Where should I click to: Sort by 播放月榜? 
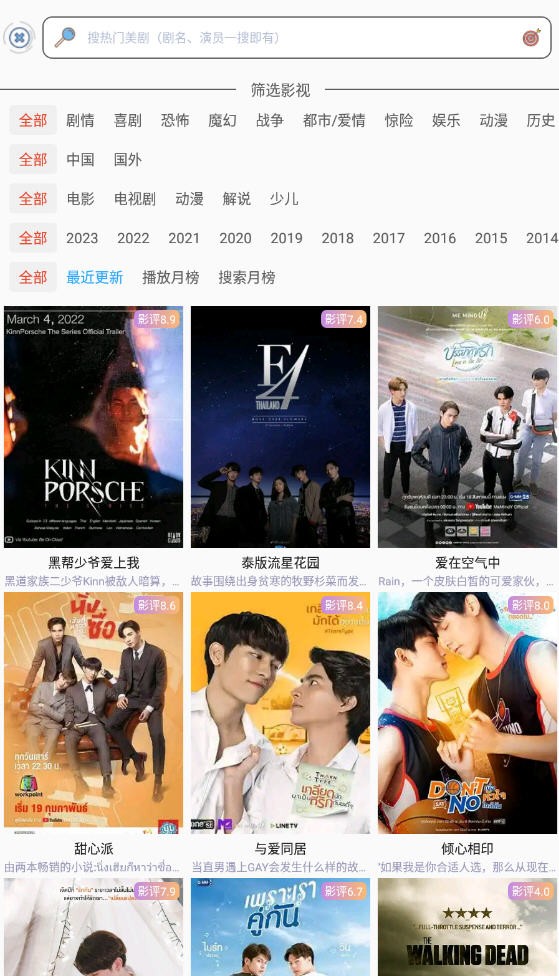171,277
